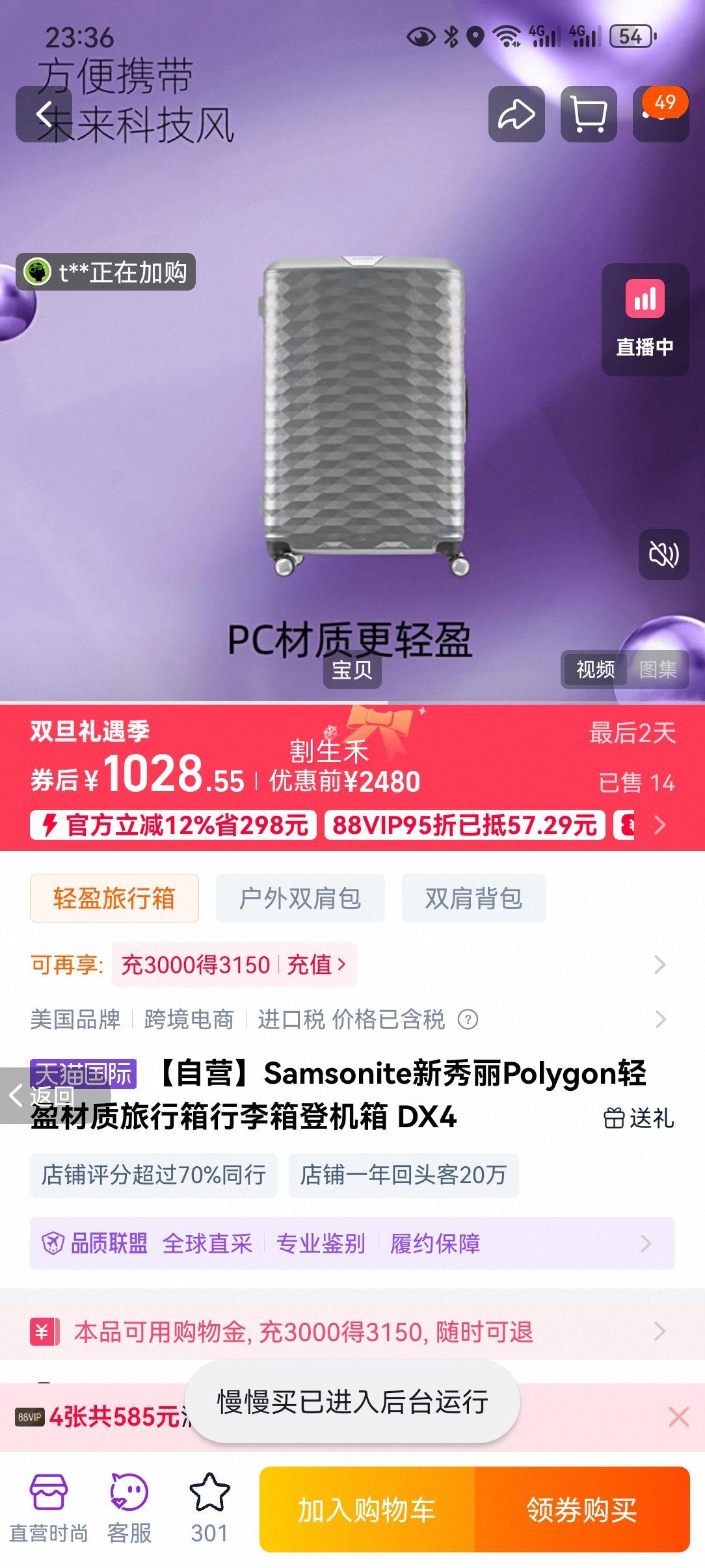The image size is (705, 1568).
Task: Tap the back arrow at top left
Action: click(46, 114)
